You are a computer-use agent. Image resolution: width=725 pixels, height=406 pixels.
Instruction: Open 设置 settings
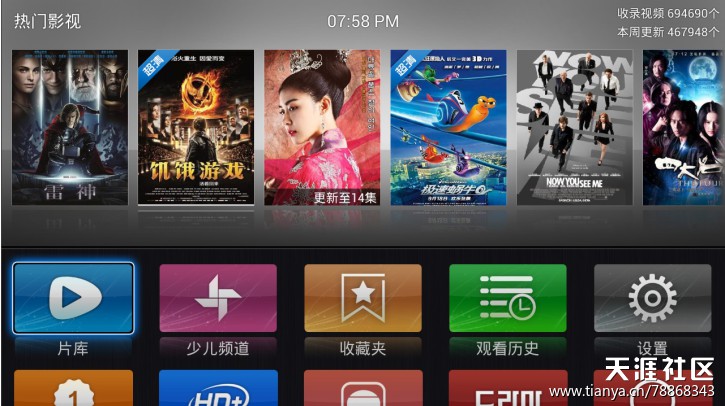[x=652, y=299]
